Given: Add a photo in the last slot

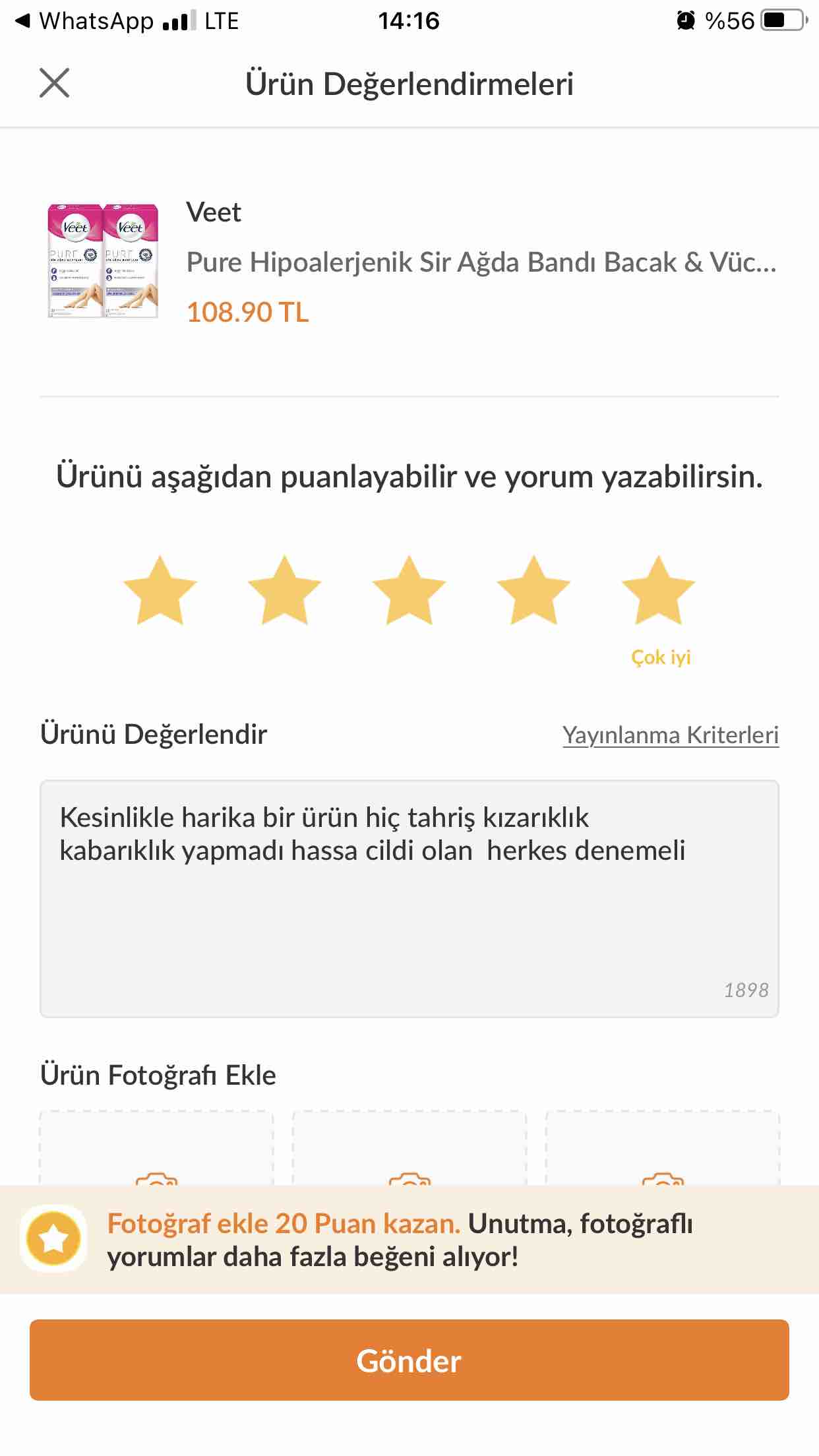Looking at the screenshot, I should pyautogui.click(x=663, y=1149).
